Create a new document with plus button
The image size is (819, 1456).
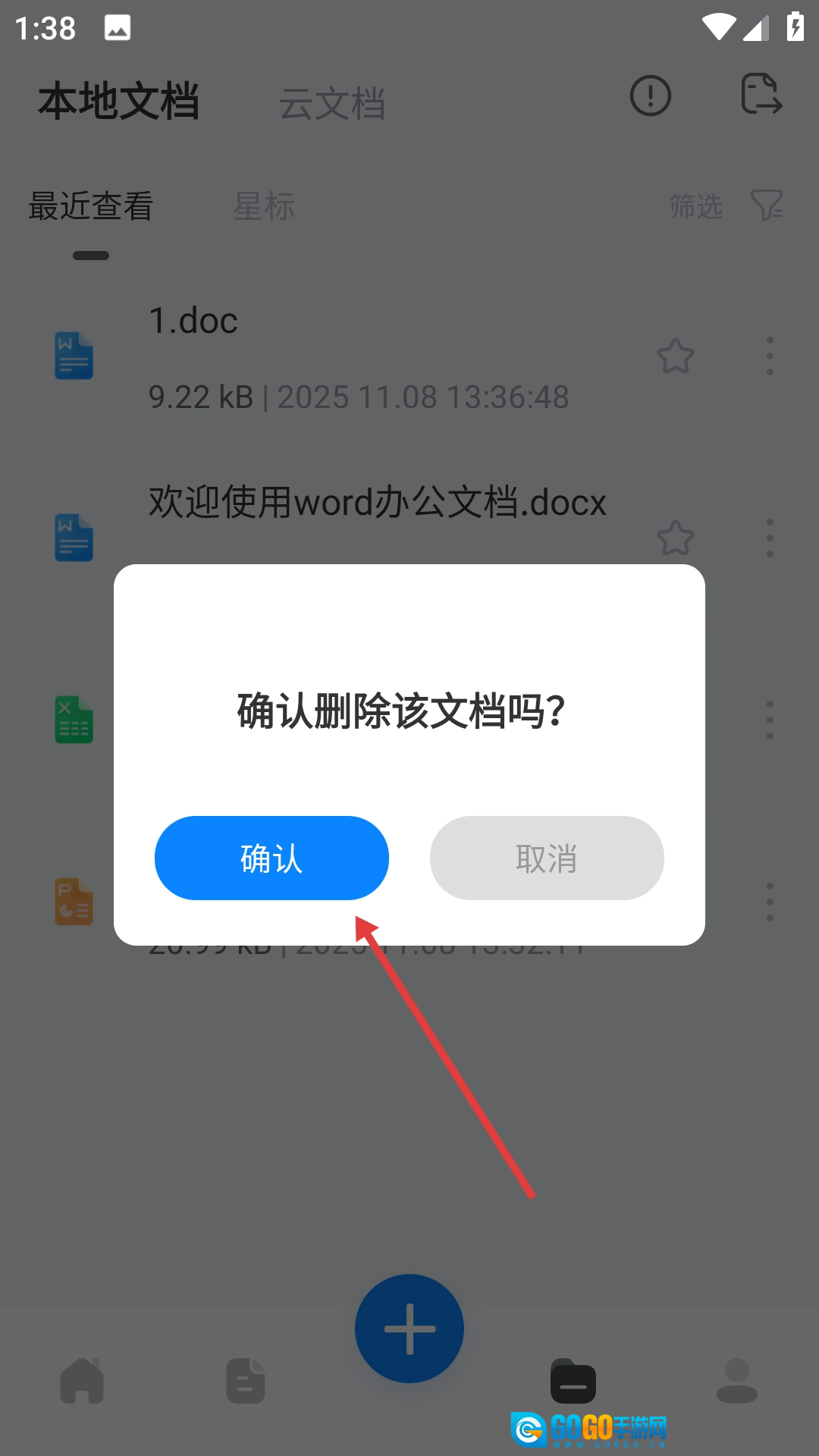pos(409,1329)
